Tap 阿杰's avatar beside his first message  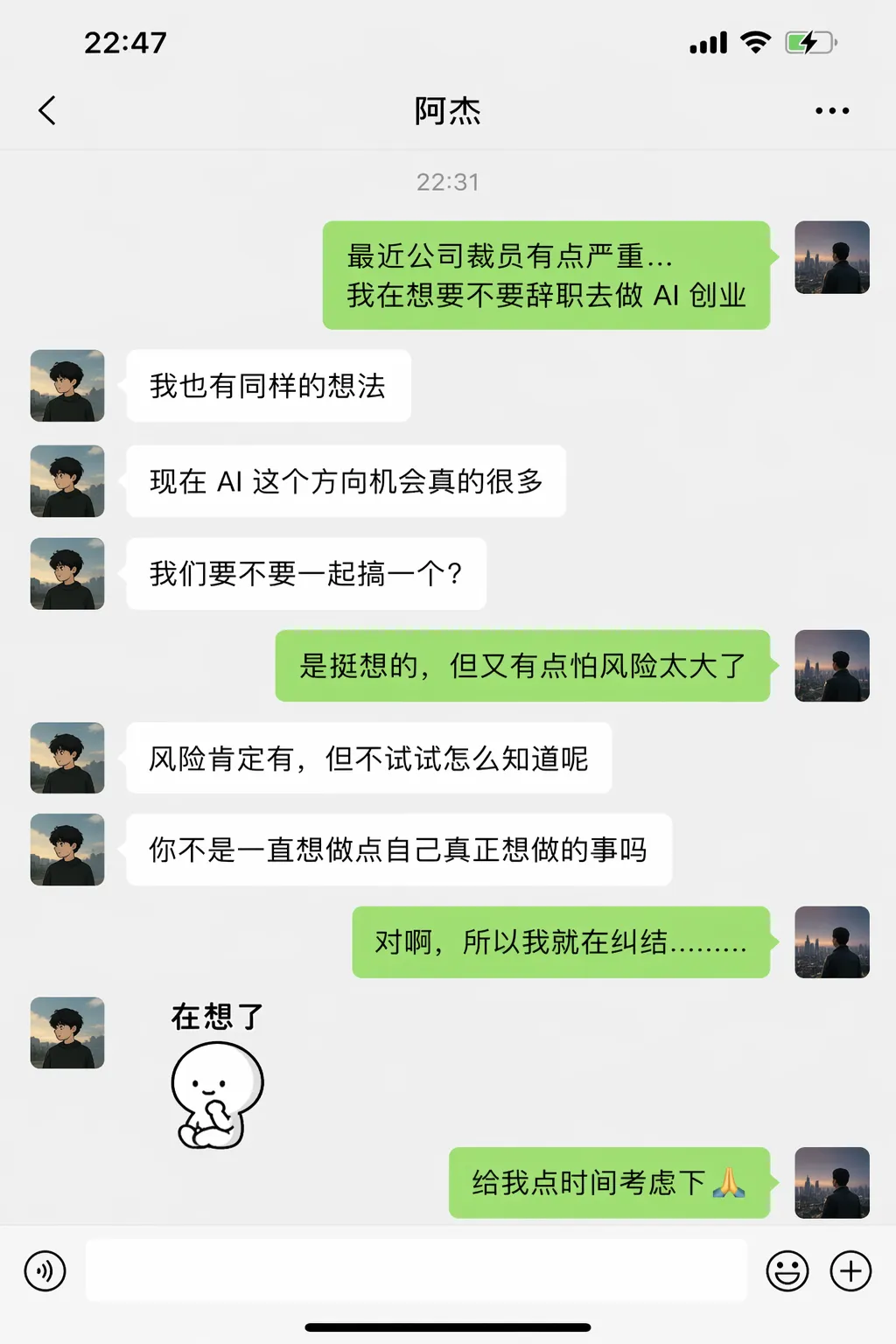click(66, 386)
